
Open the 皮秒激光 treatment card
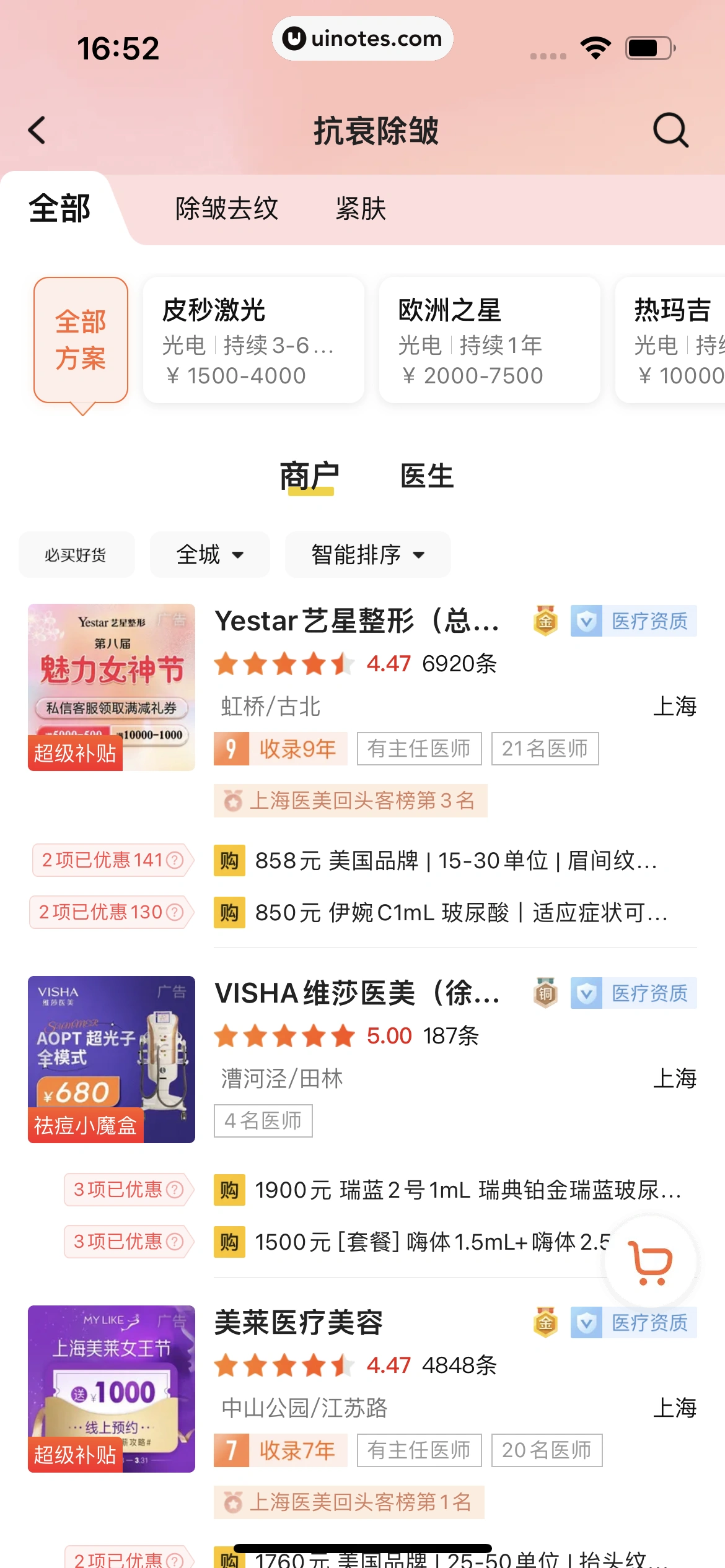coord(253,341)
